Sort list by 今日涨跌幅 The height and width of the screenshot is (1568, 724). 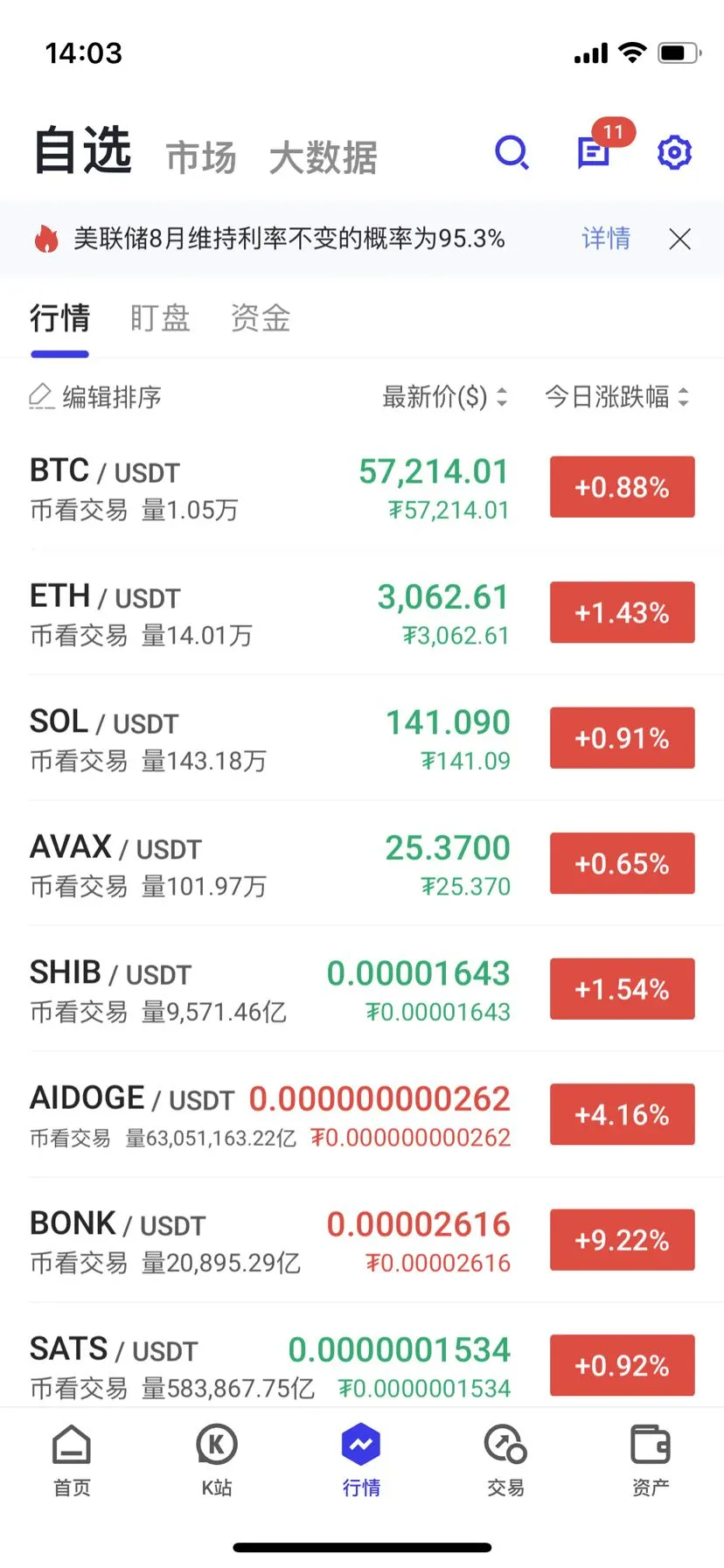pos(616,397)
